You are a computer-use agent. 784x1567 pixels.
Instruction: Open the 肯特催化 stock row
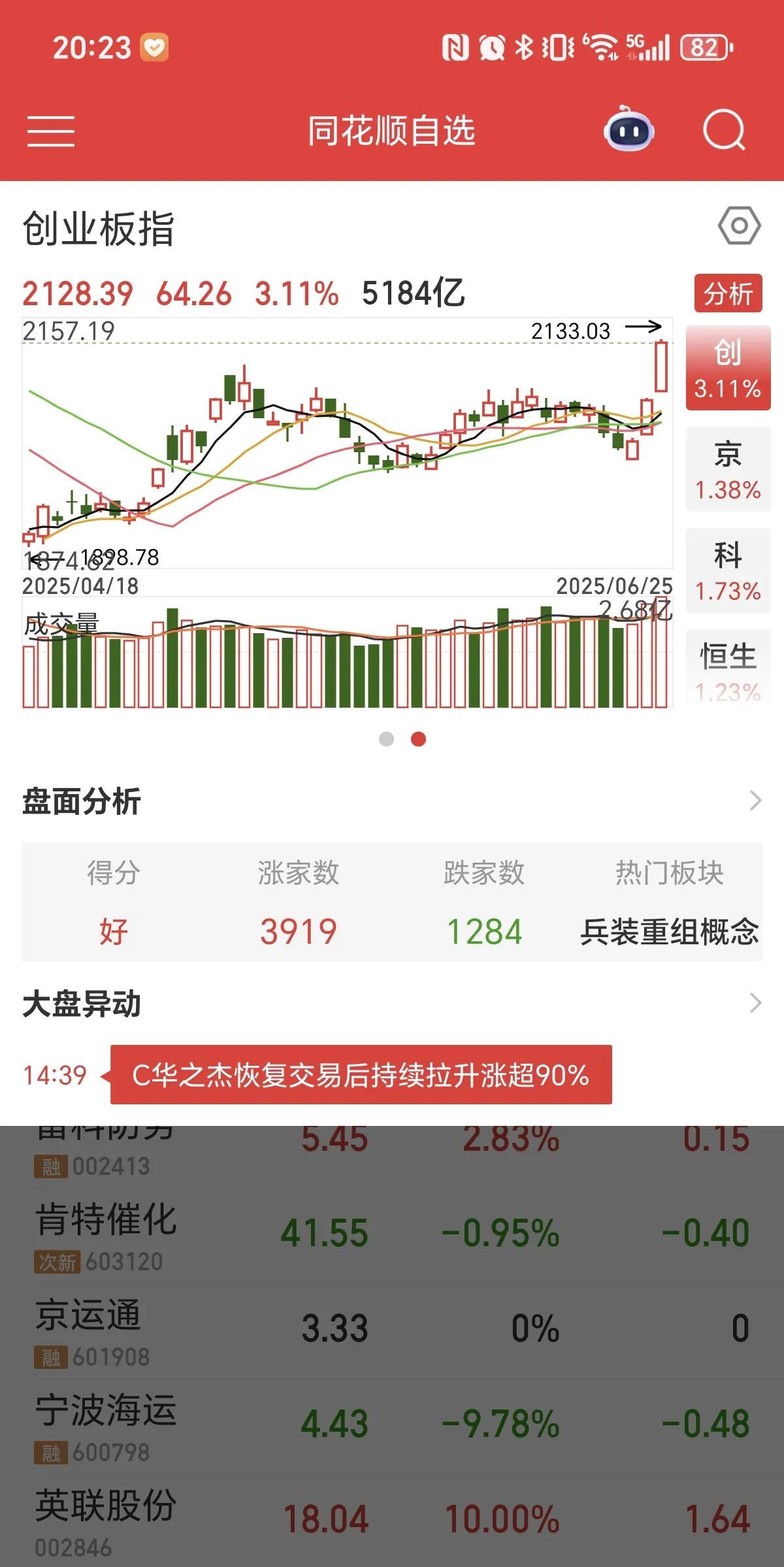point(392,1235)
